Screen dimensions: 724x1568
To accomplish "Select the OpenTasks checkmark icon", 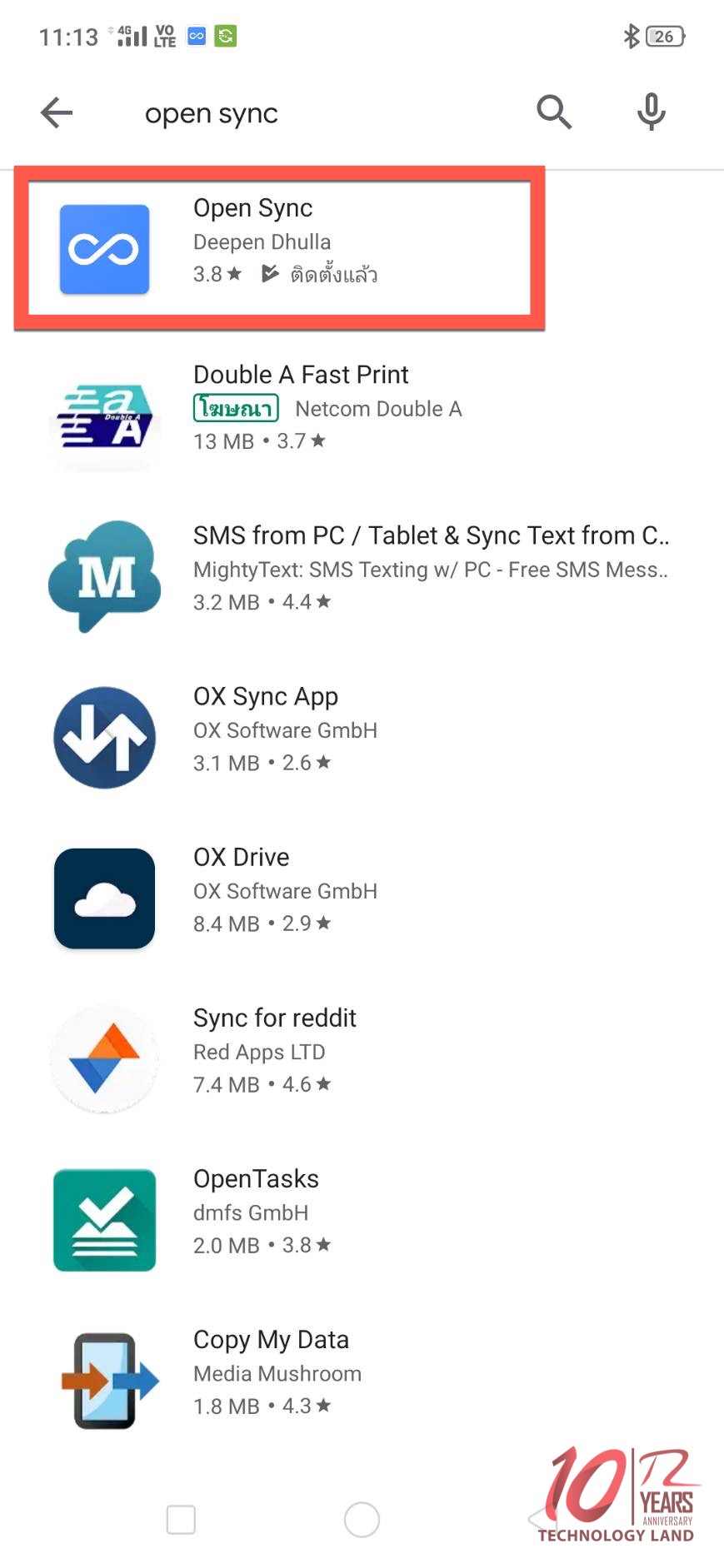I will [104, 1218].
